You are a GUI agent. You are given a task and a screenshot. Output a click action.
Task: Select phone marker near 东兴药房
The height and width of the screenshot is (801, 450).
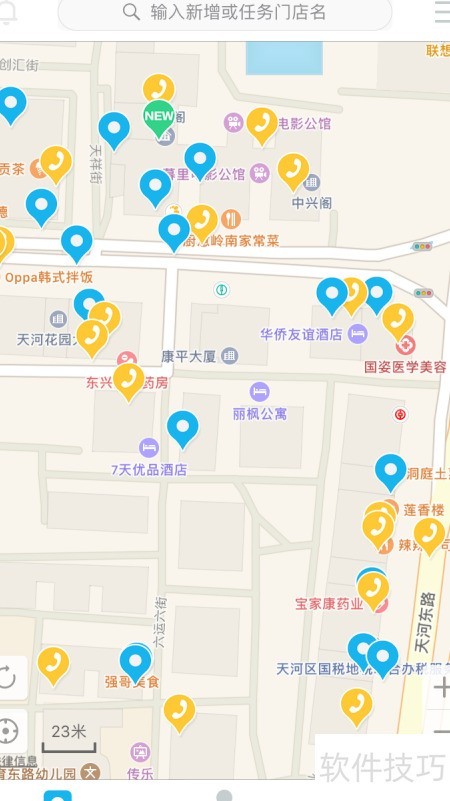(x=129, y=382)
